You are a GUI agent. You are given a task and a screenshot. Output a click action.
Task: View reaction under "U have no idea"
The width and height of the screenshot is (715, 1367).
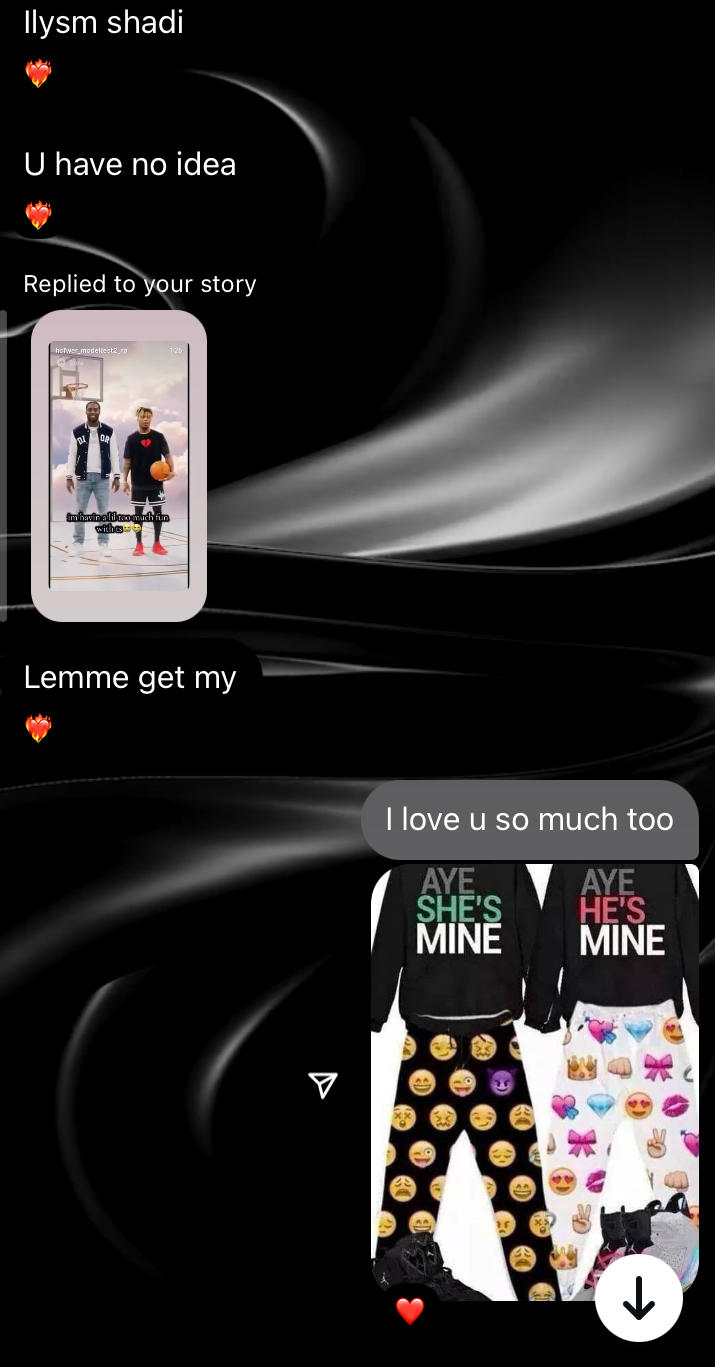[x=38, y=215]
